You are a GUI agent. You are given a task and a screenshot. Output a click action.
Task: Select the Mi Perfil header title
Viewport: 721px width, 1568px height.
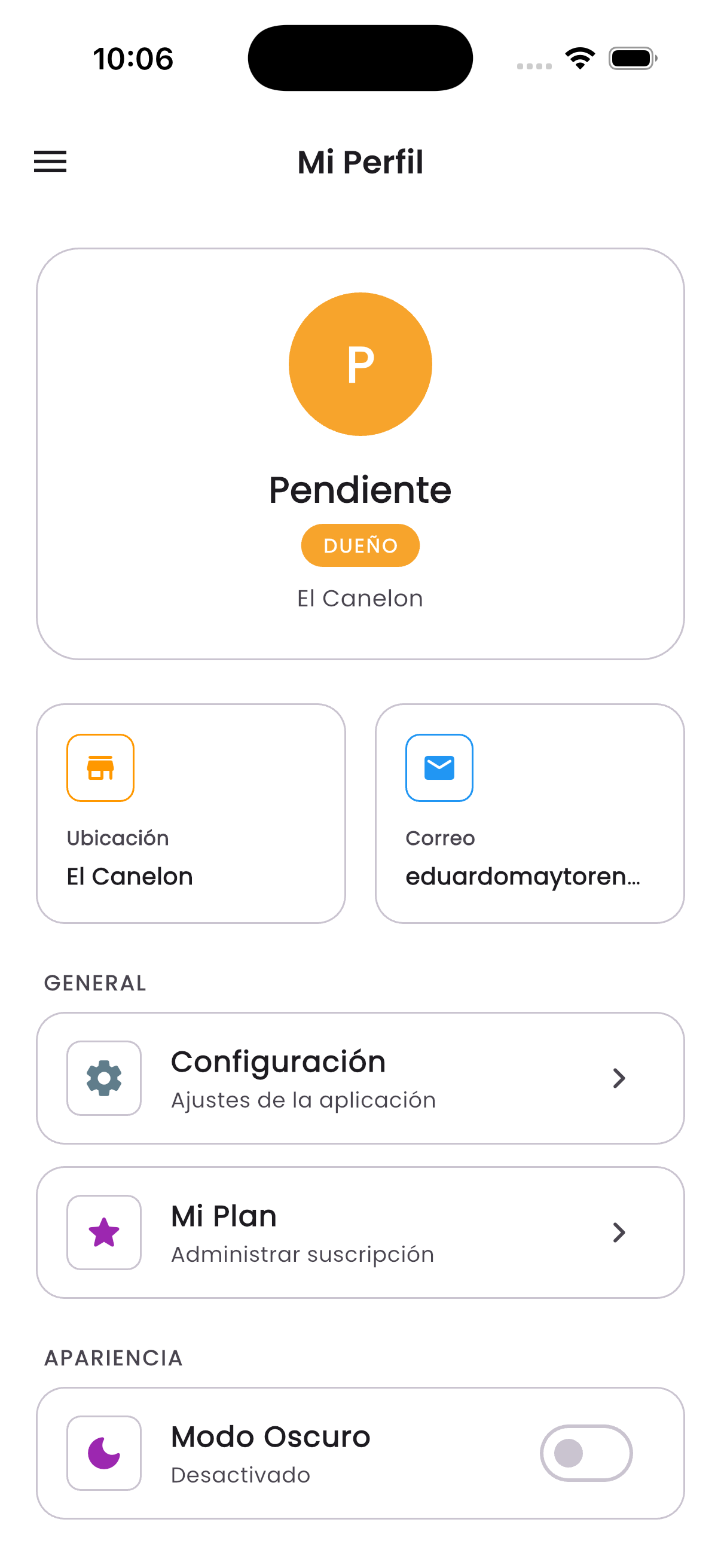click(x=360, y=161)
